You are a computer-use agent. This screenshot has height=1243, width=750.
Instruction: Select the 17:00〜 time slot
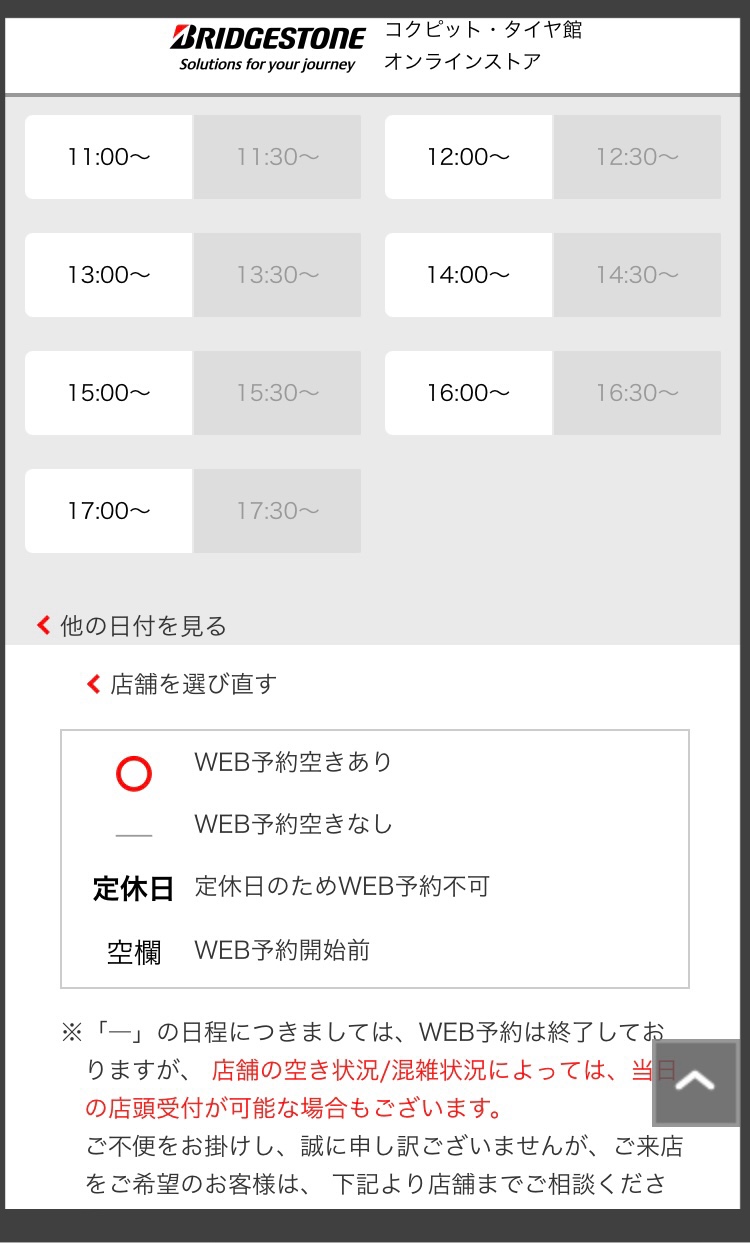109,511
